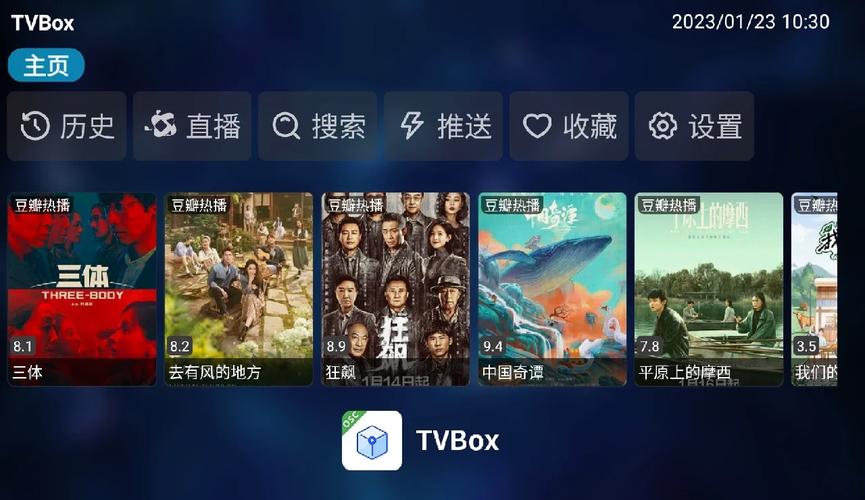This screenshot has width=865, height=500.
Task: Select the 狂飙 drama card
Action: [395, 288]
